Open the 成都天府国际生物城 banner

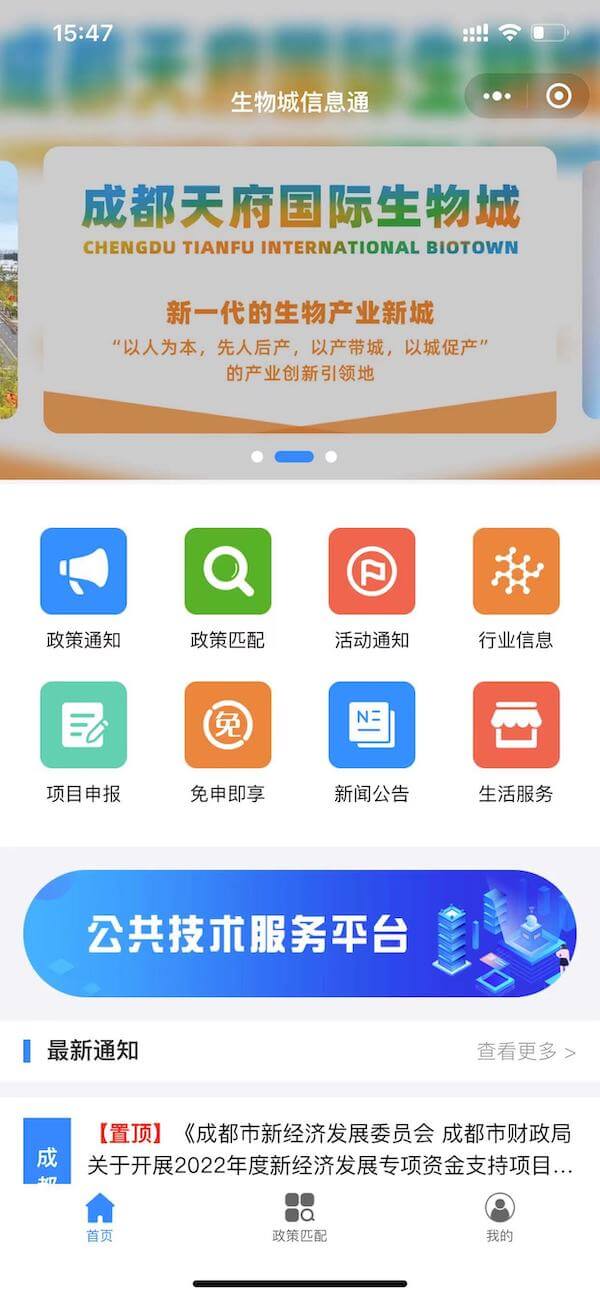coord(299,290)
